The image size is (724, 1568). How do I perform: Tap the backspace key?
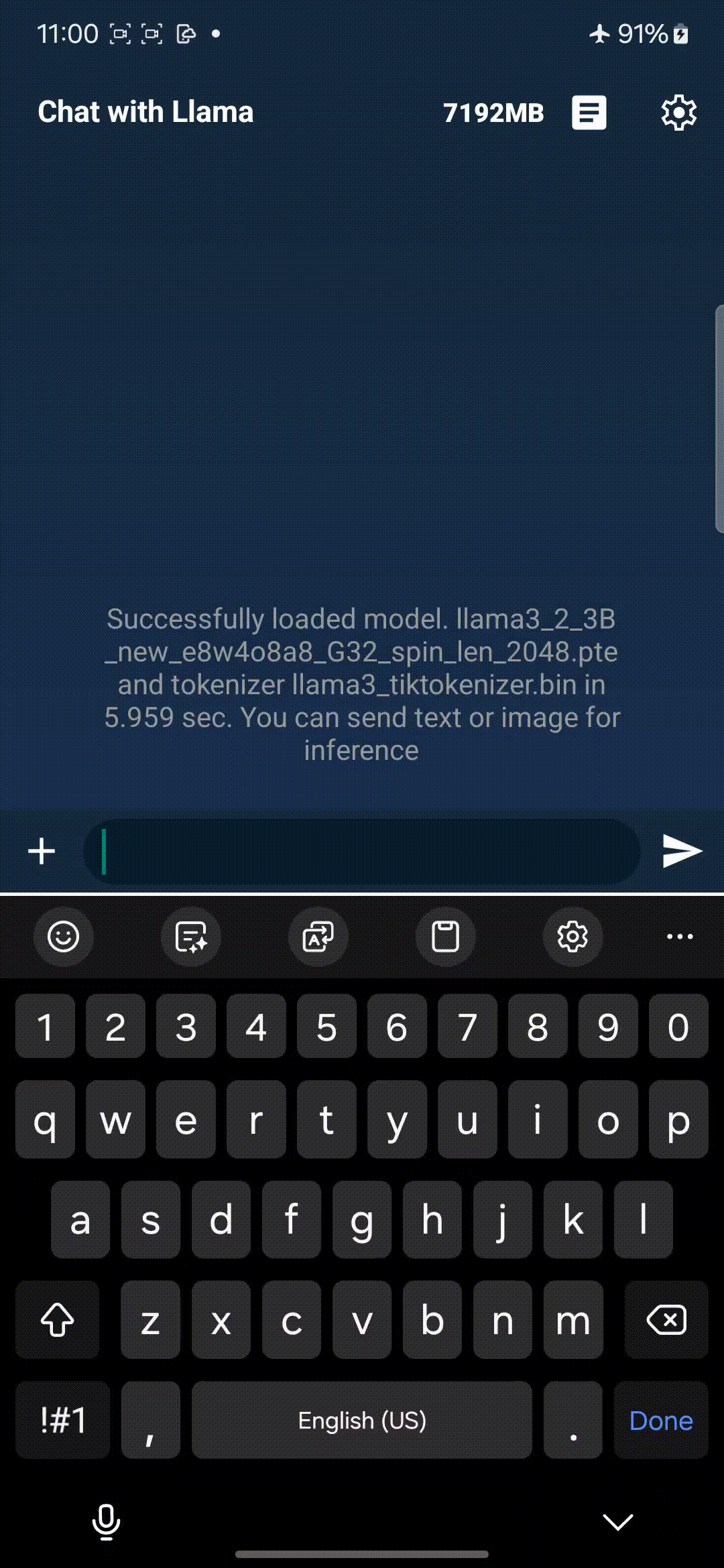pos(666,1320)
